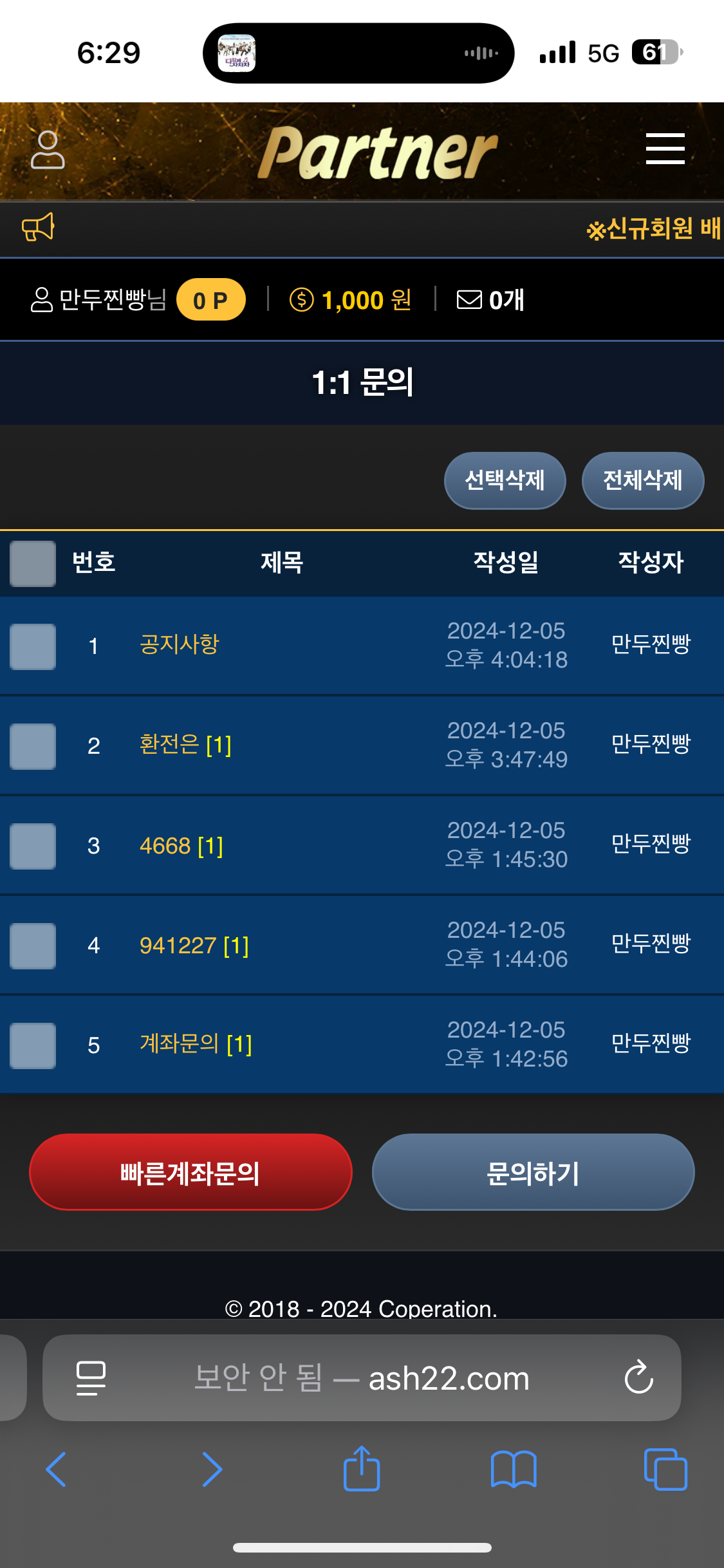The height and width of the screenshot is (1568, 724).
Task: Tap the 문의하기 button
Action: click(x=533, y=1172)
